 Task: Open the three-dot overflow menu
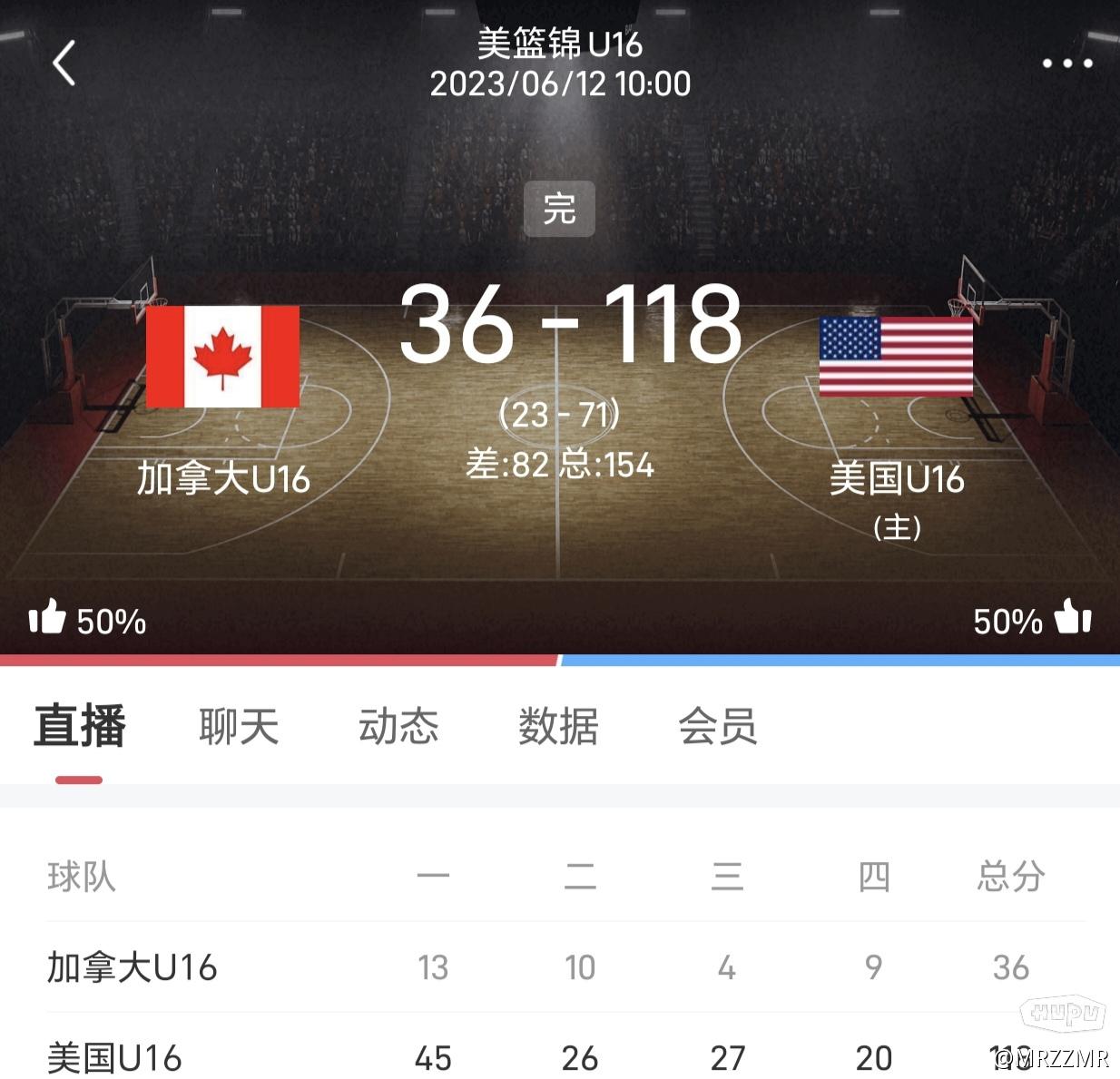click(x=1066, y=64)
